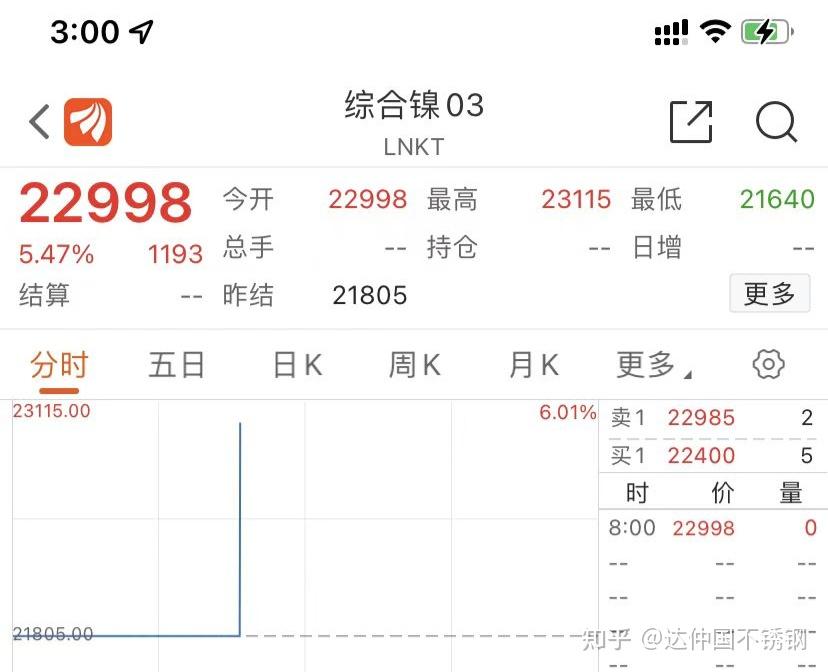The width and height of the screenshot is (828, 672).
Task: Open chart settings gear icon
Action: point(768,364)
